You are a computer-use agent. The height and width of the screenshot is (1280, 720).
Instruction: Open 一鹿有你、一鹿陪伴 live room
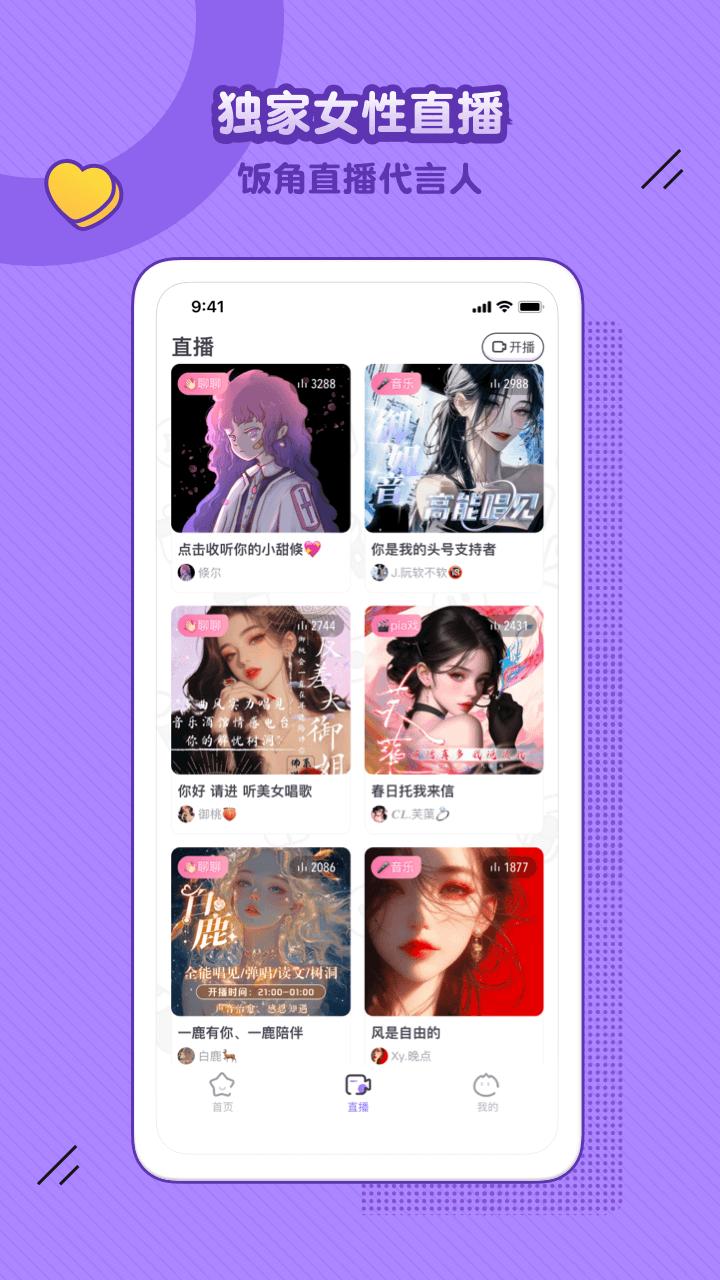pos(260,930)
